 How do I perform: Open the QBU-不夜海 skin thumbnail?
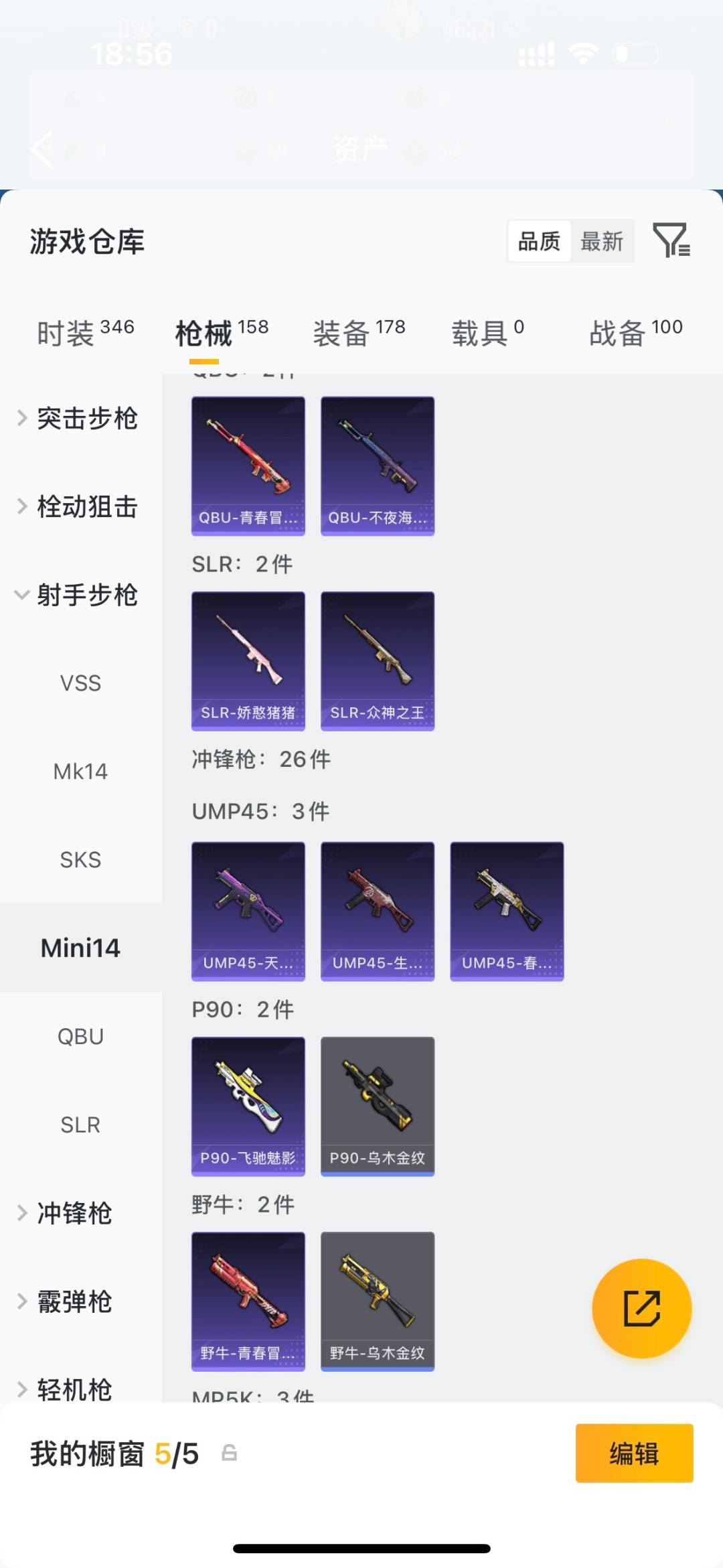(377, 464)
